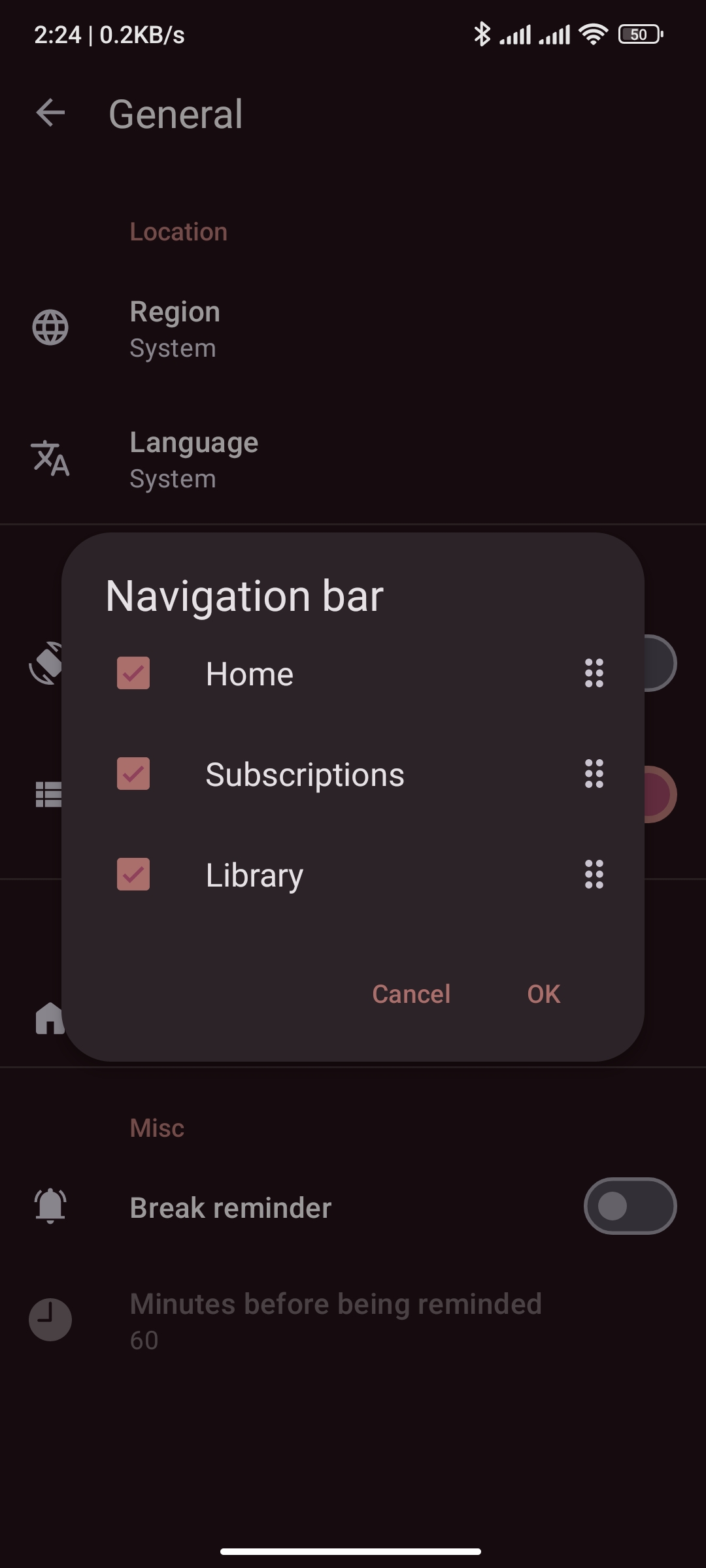
Task: Click the globe icon beside Region
Action: pyautogui.click(x=51, y=328)
